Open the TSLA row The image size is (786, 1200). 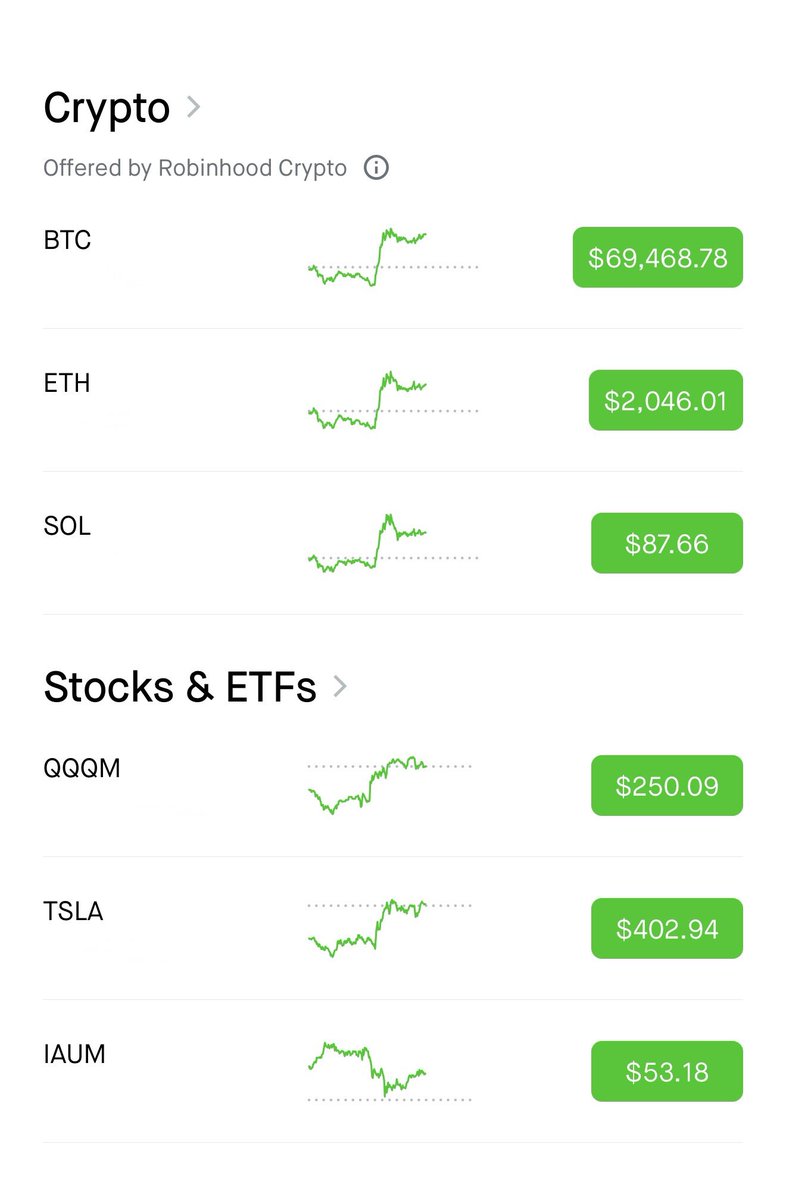73,912
